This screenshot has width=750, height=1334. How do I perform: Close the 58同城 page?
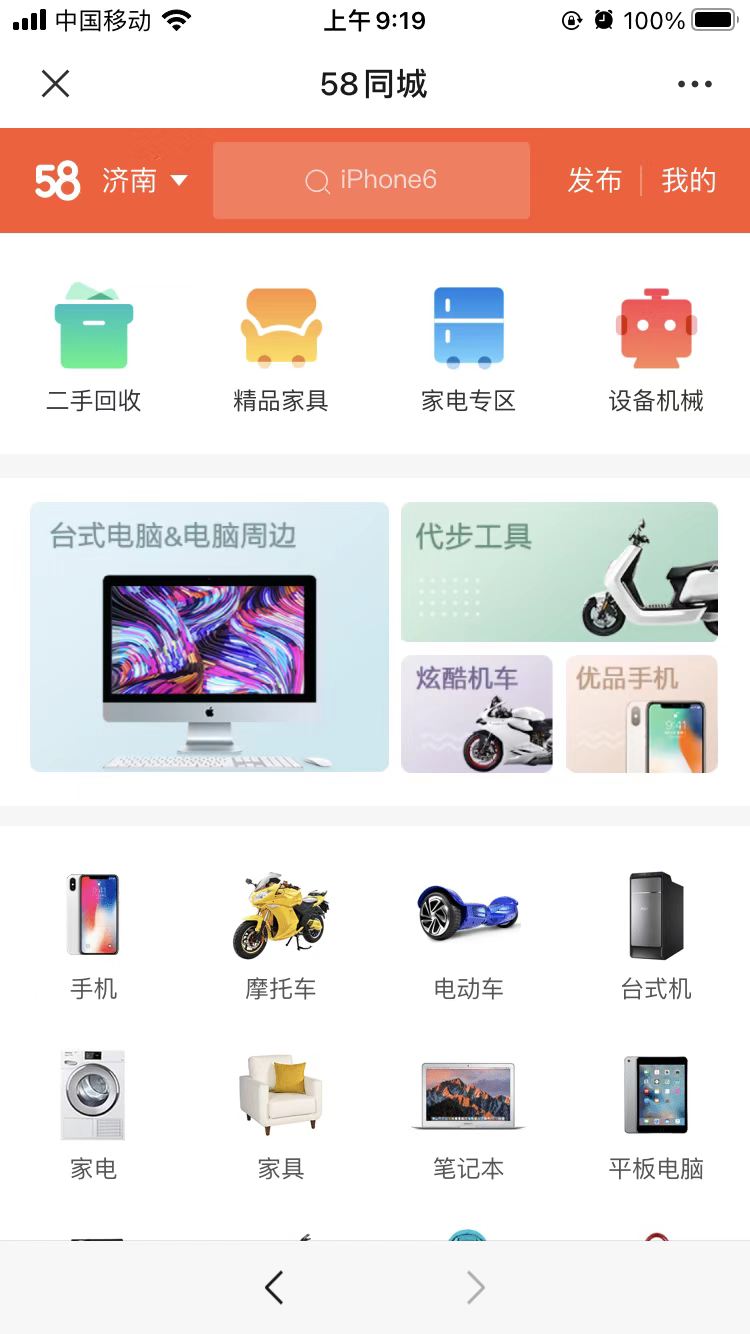click(56, 84)
